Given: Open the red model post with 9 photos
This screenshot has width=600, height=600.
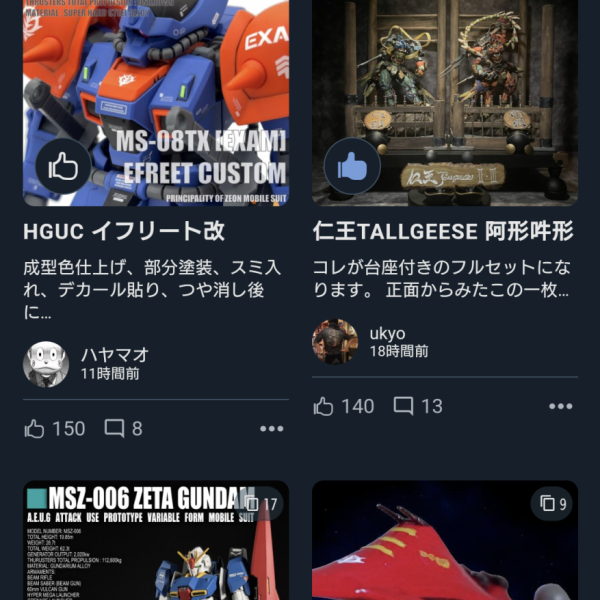Looking at the screenshot, I should point(444,545).
